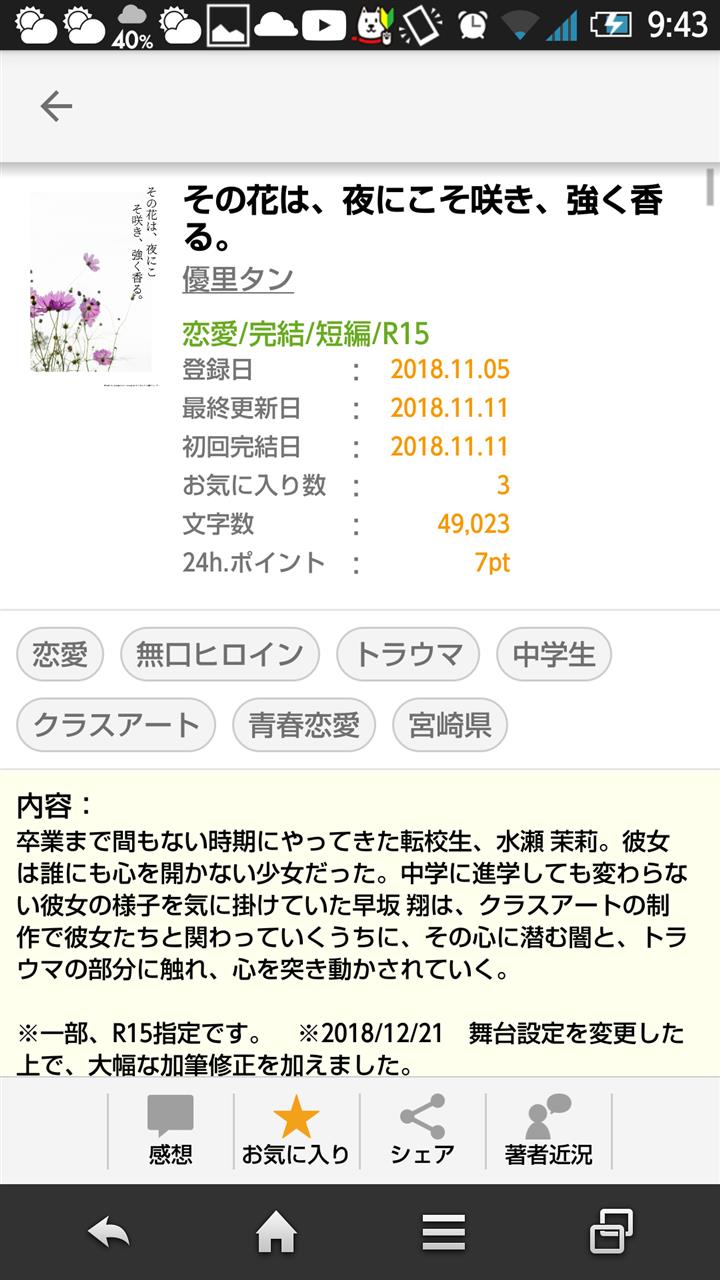Toggle お気に入り favorite star
Image resolution: width=720 pixels, height=1280 pixels.
pyautogui.click(x=296, y=1131)
